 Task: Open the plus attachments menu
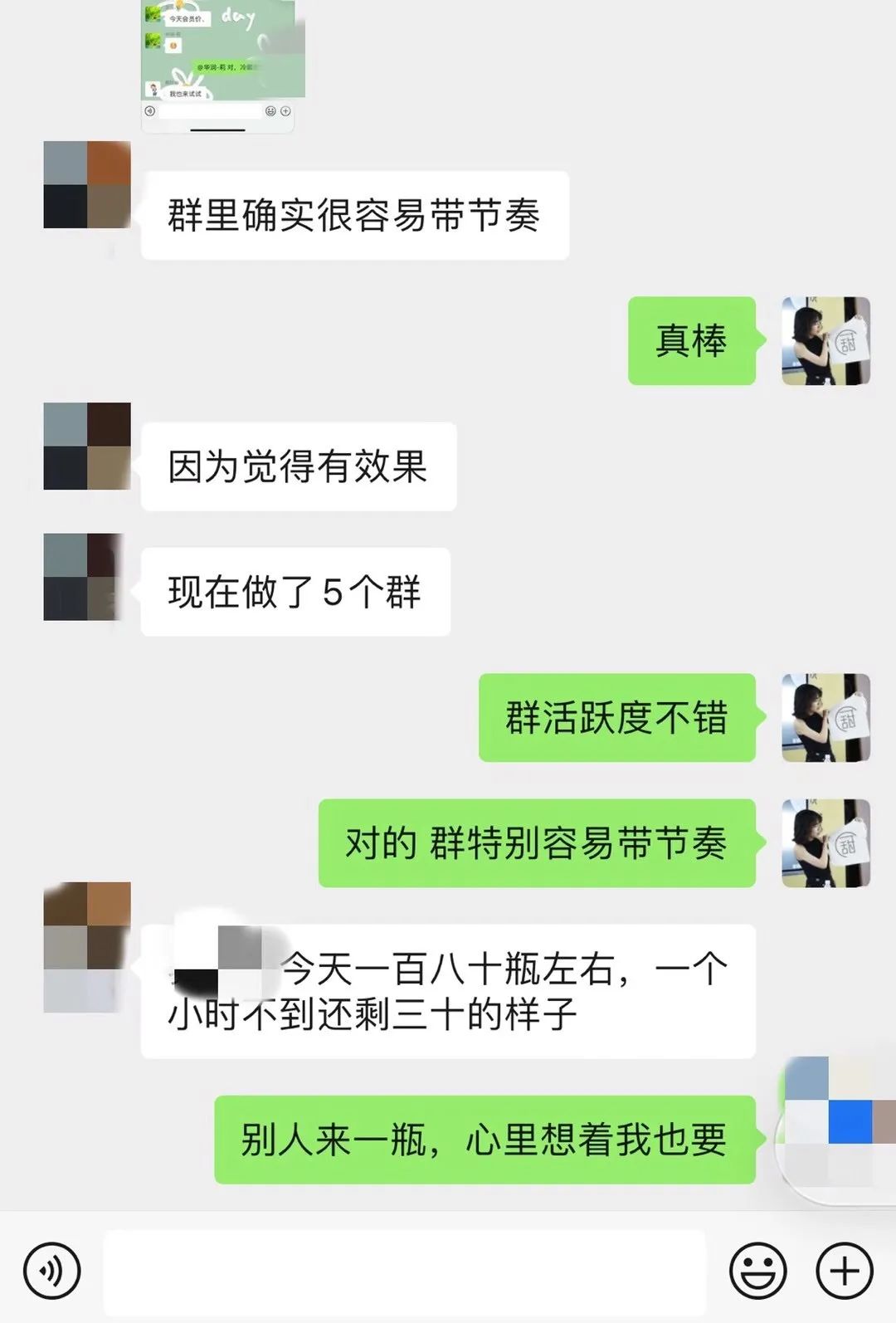pyautogui.click(x=844, y=1271)
